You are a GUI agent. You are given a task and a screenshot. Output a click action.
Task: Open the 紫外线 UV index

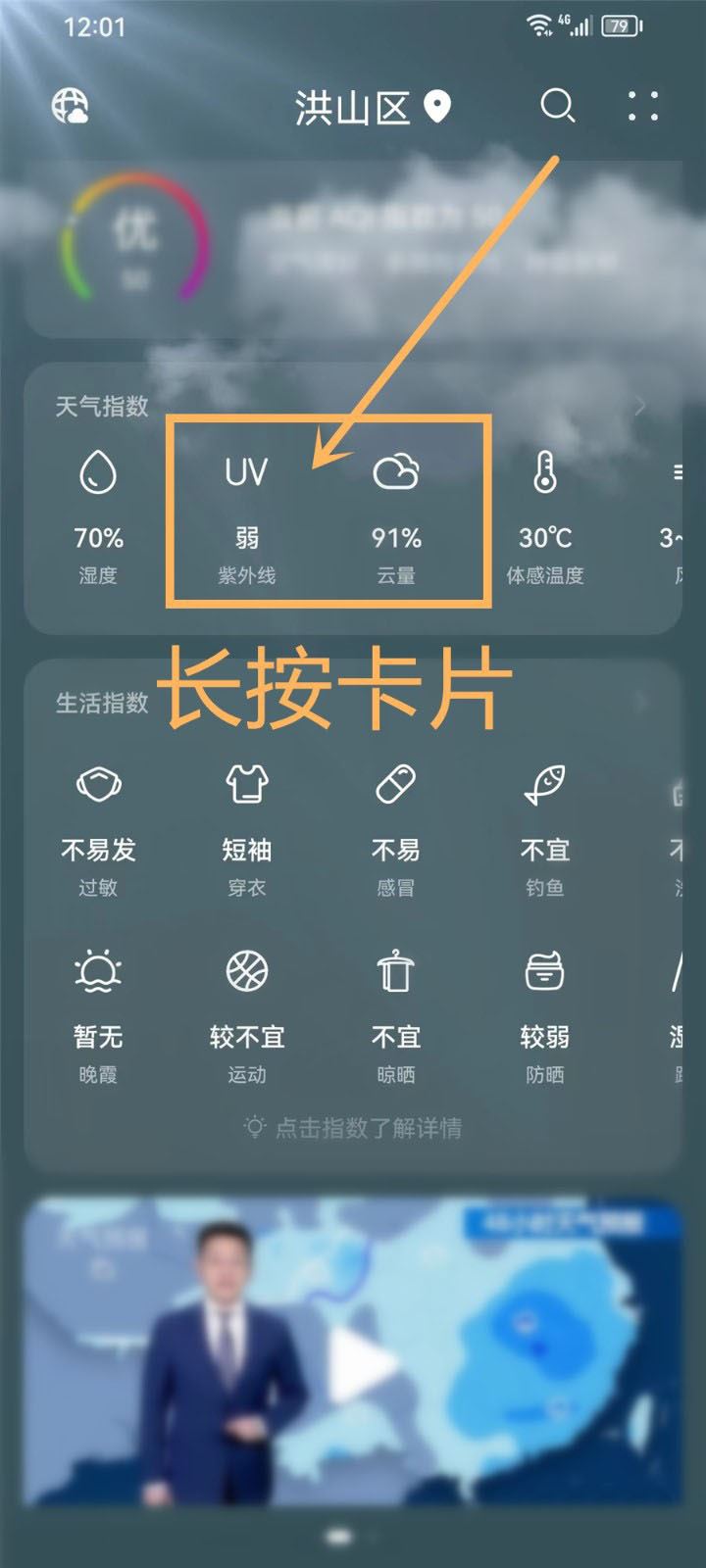tap(246, 515)
